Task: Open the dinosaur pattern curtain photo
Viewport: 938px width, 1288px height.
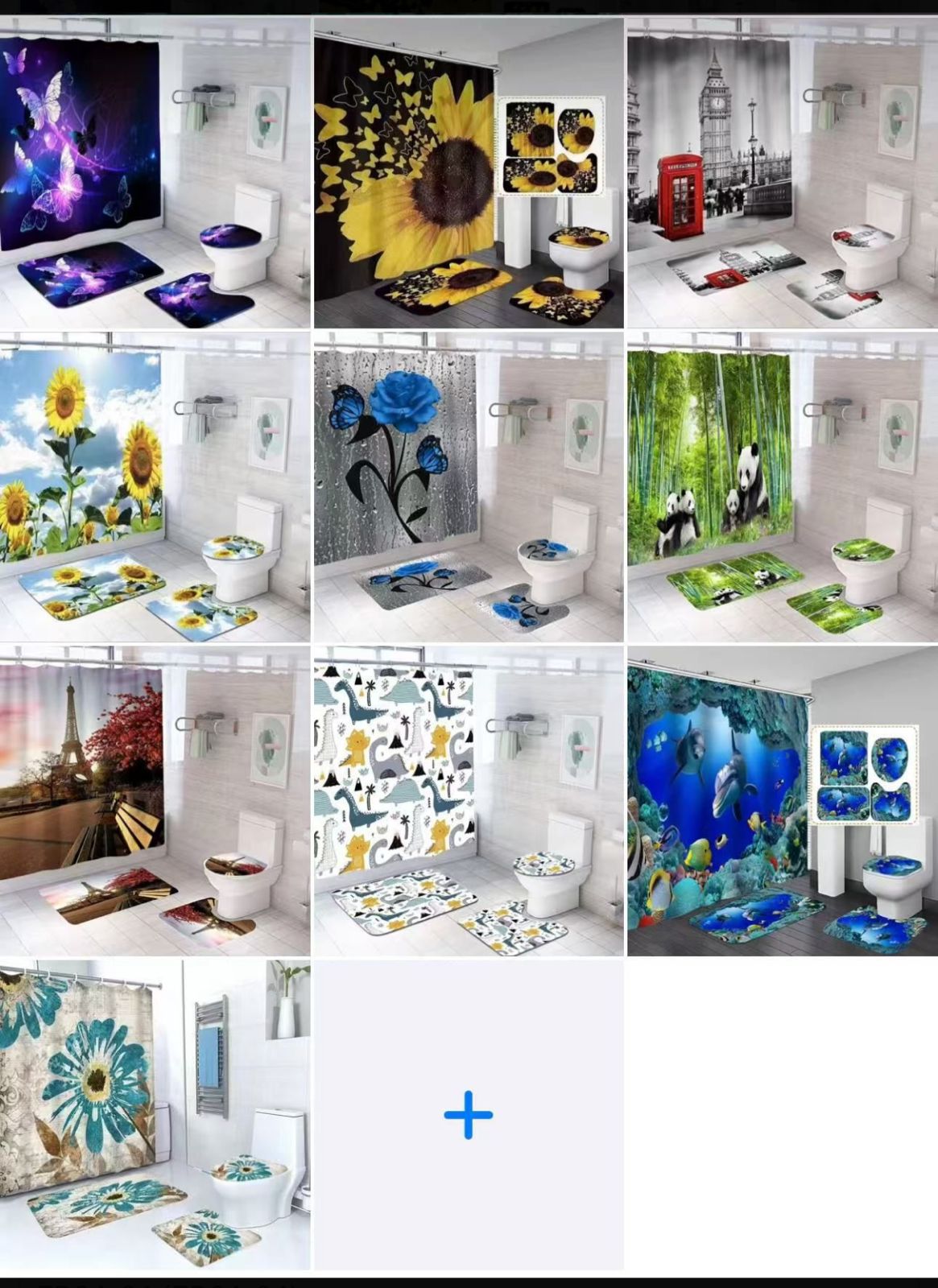Action: [468, 801]
